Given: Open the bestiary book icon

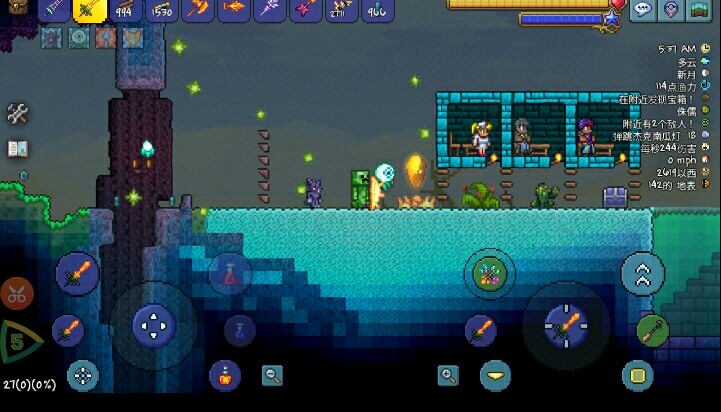Looking at the screenshot, I should coord(17,149).
